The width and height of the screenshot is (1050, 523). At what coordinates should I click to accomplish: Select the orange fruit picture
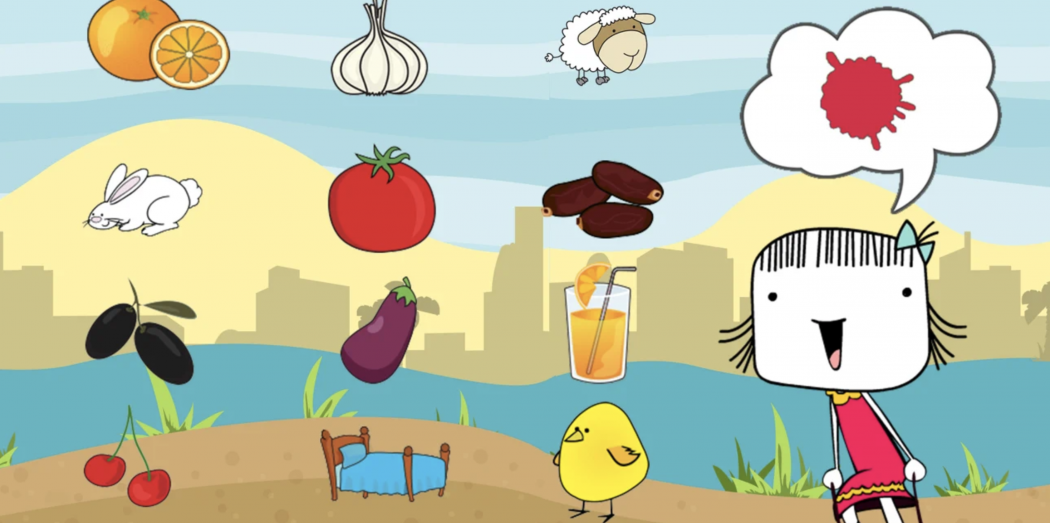click(156, 42)
